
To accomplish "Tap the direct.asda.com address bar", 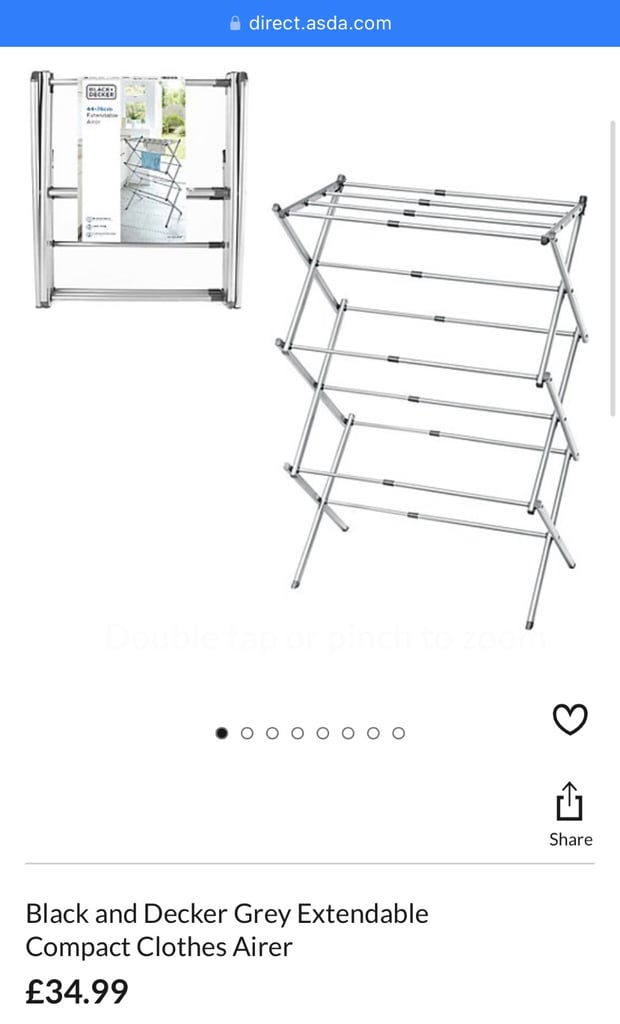I will coord(310,24).
